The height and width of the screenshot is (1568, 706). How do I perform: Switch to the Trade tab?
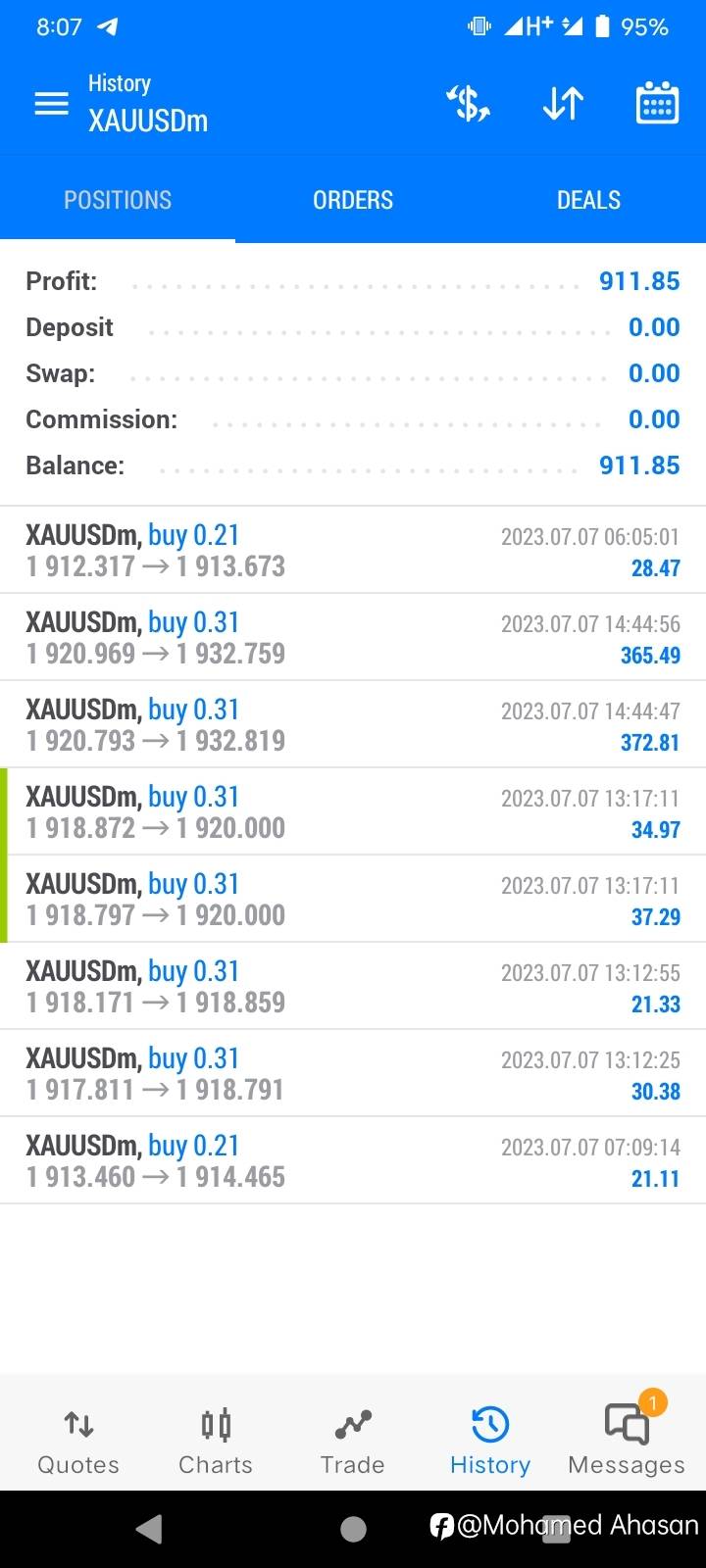[352, 1441]
